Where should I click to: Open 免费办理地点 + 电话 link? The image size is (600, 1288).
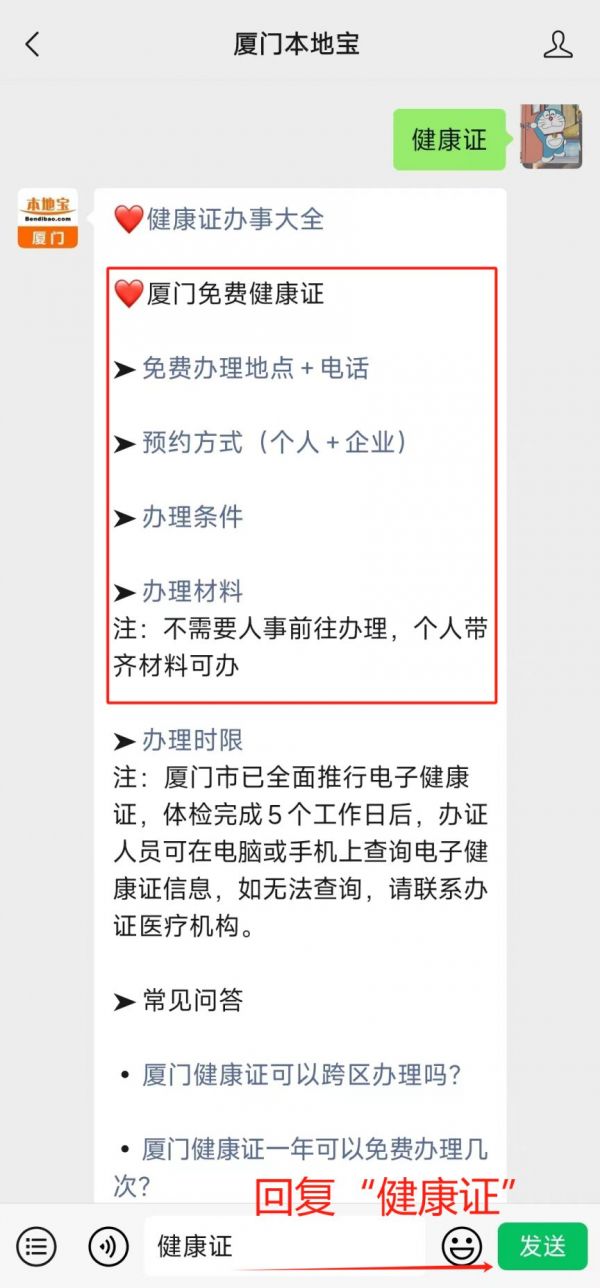click(255, 368)
